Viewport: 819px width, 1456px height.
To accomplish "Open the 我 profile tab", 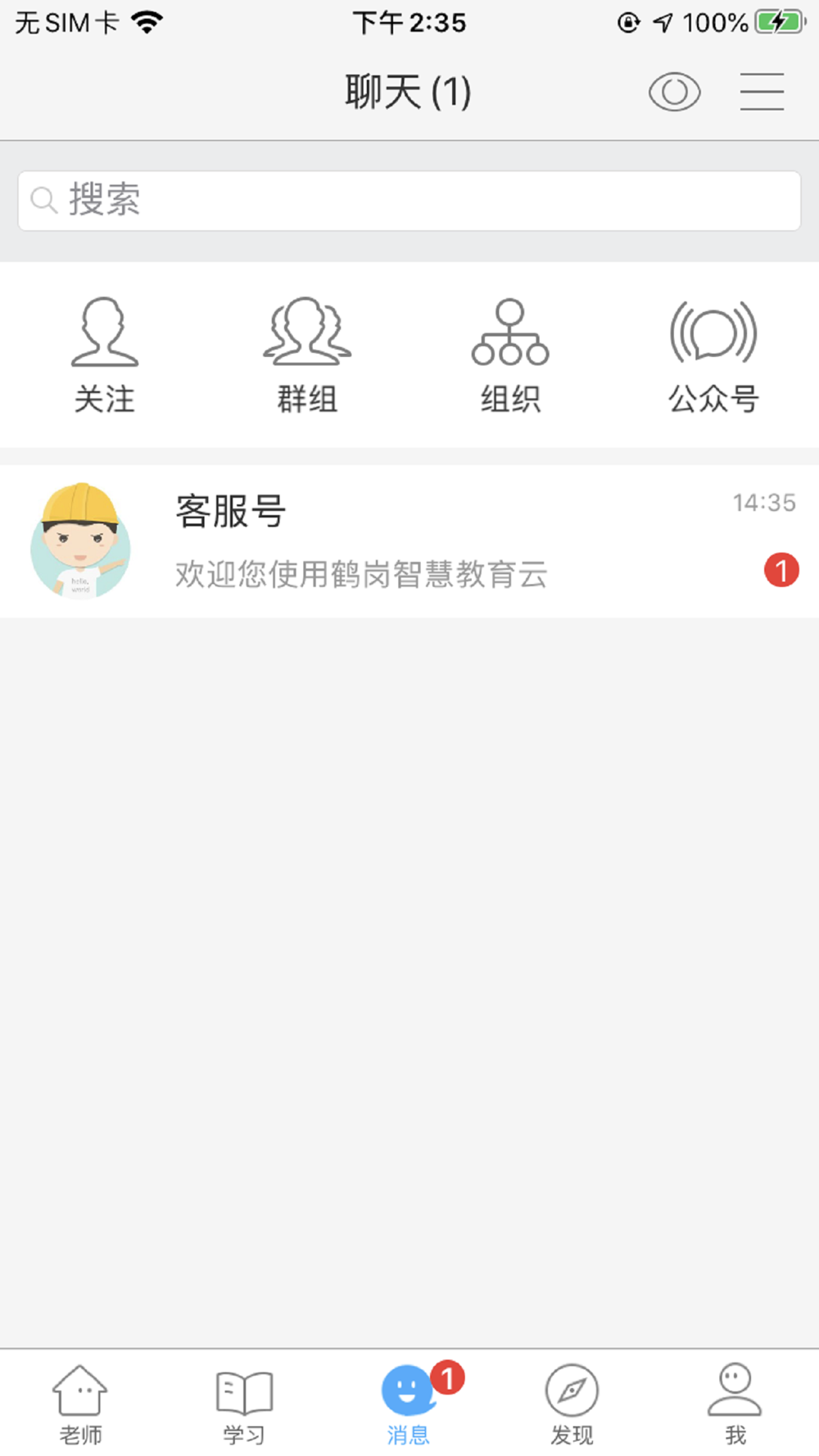I will click(735, 1404).
